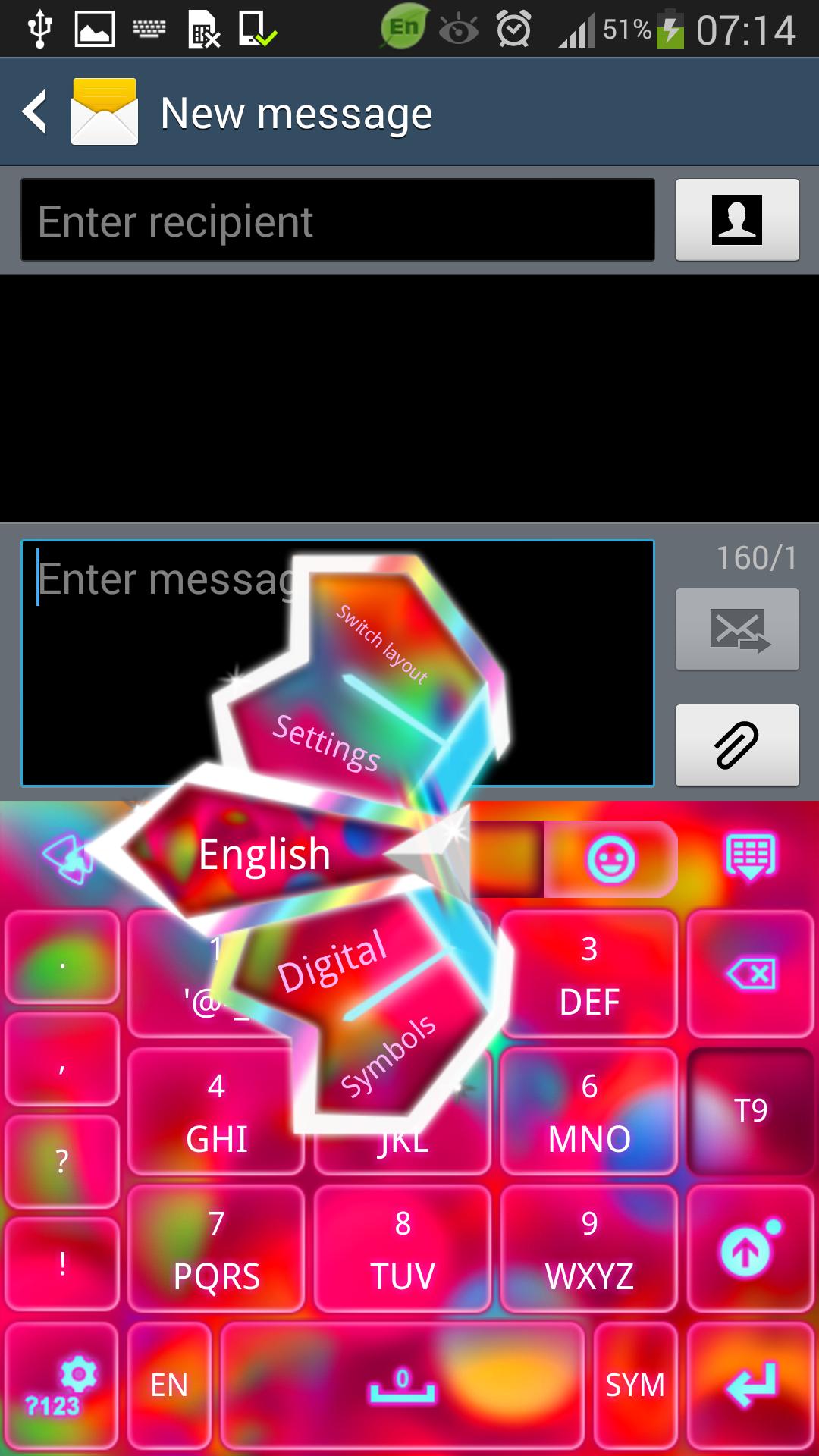
Task: Tap the Enter recipient field
Action: [337, 221]
